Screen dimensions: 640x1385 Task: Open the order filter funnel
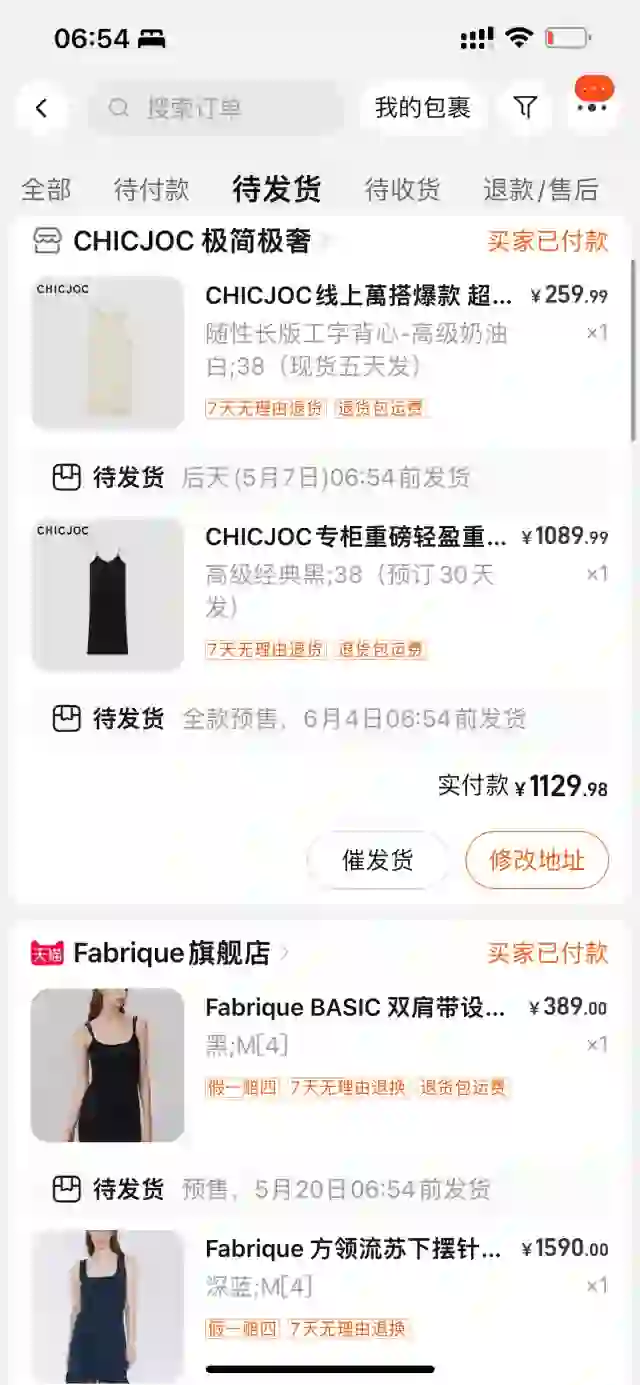(x=525, y=108)
